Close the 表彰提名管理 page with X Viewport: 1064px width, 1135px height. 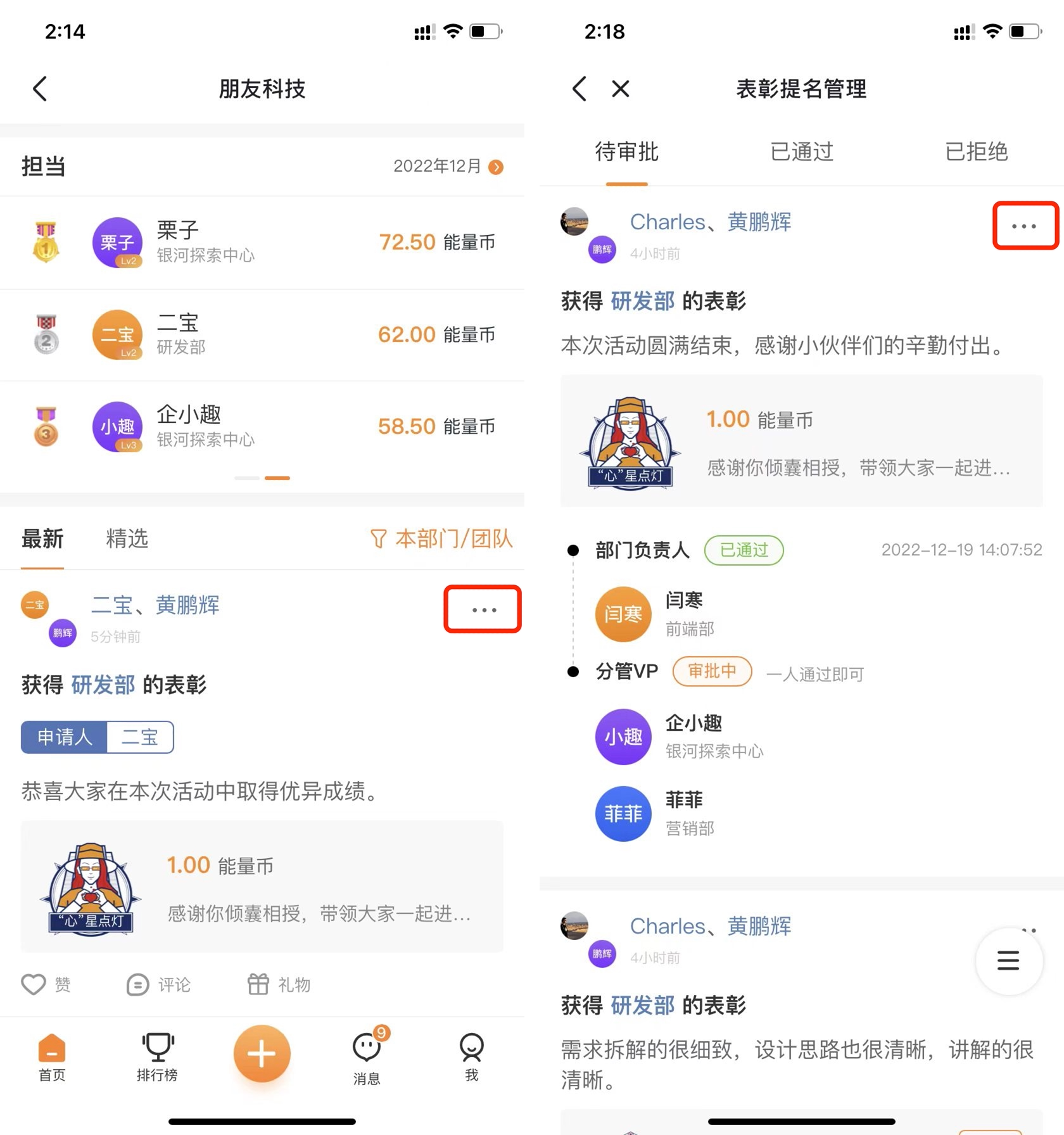pos(621,89)
